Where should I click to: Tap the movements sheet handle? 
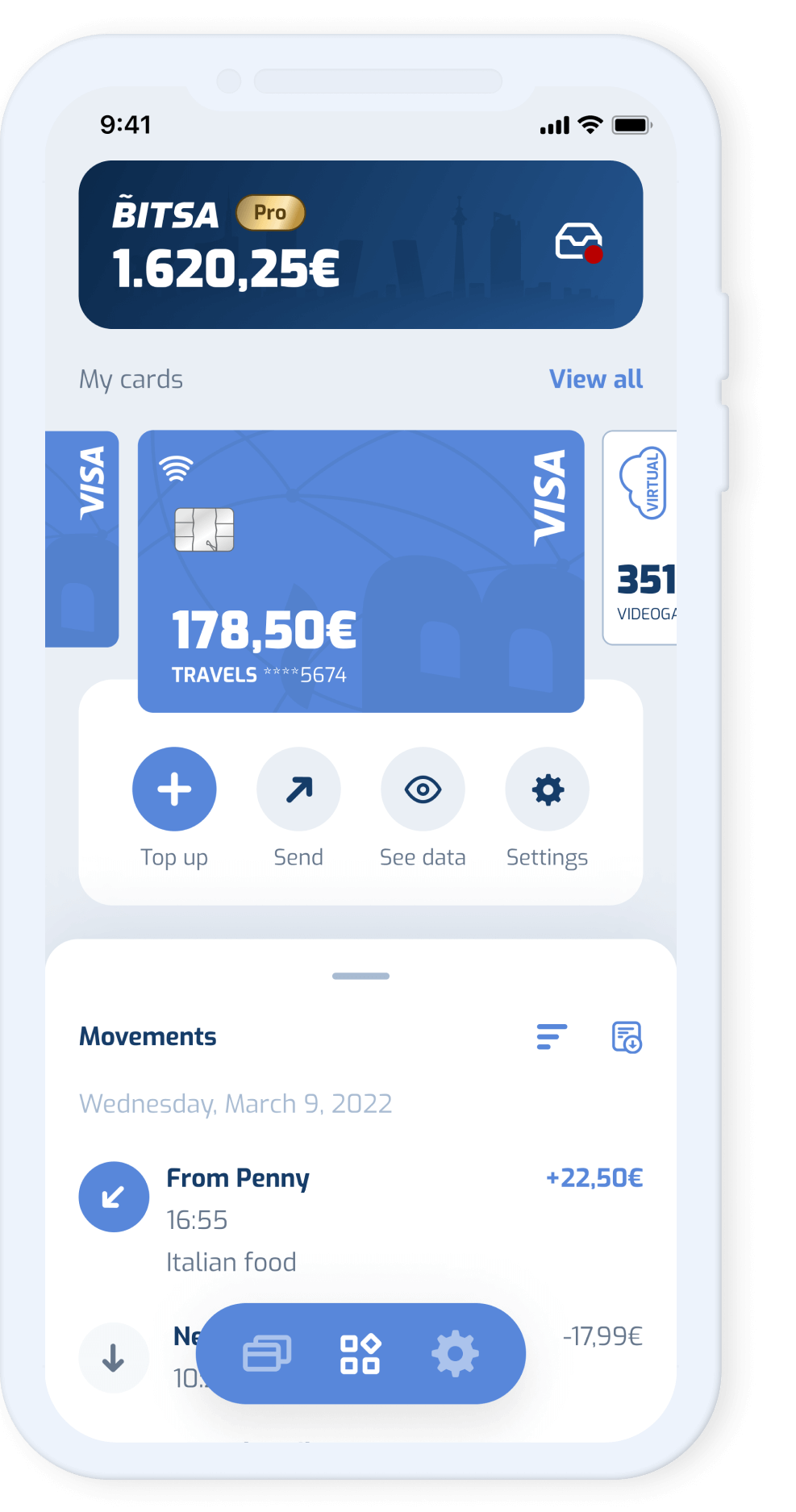(x=360, y=976)
